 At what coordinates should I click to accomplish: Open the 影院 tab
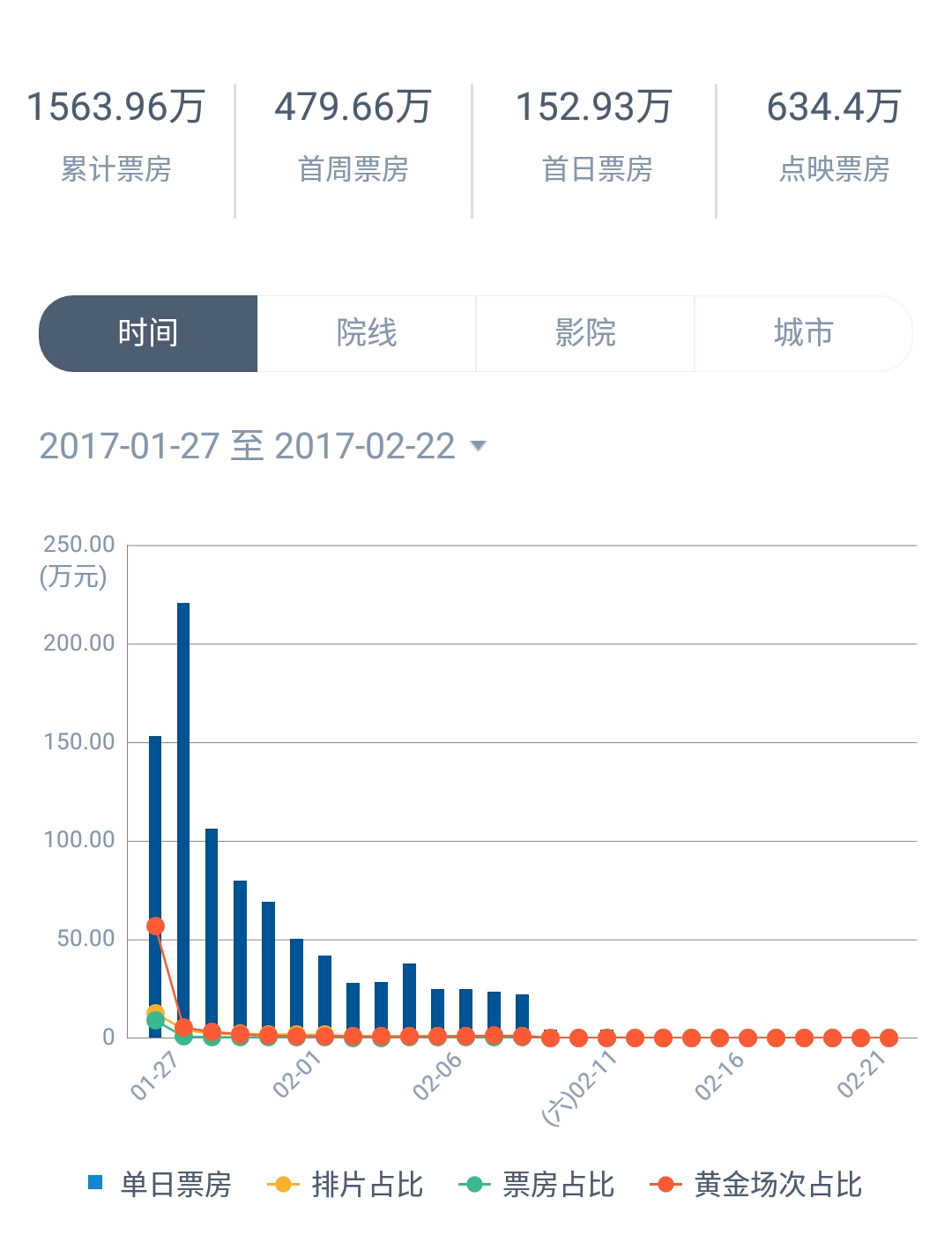[585, 333]
